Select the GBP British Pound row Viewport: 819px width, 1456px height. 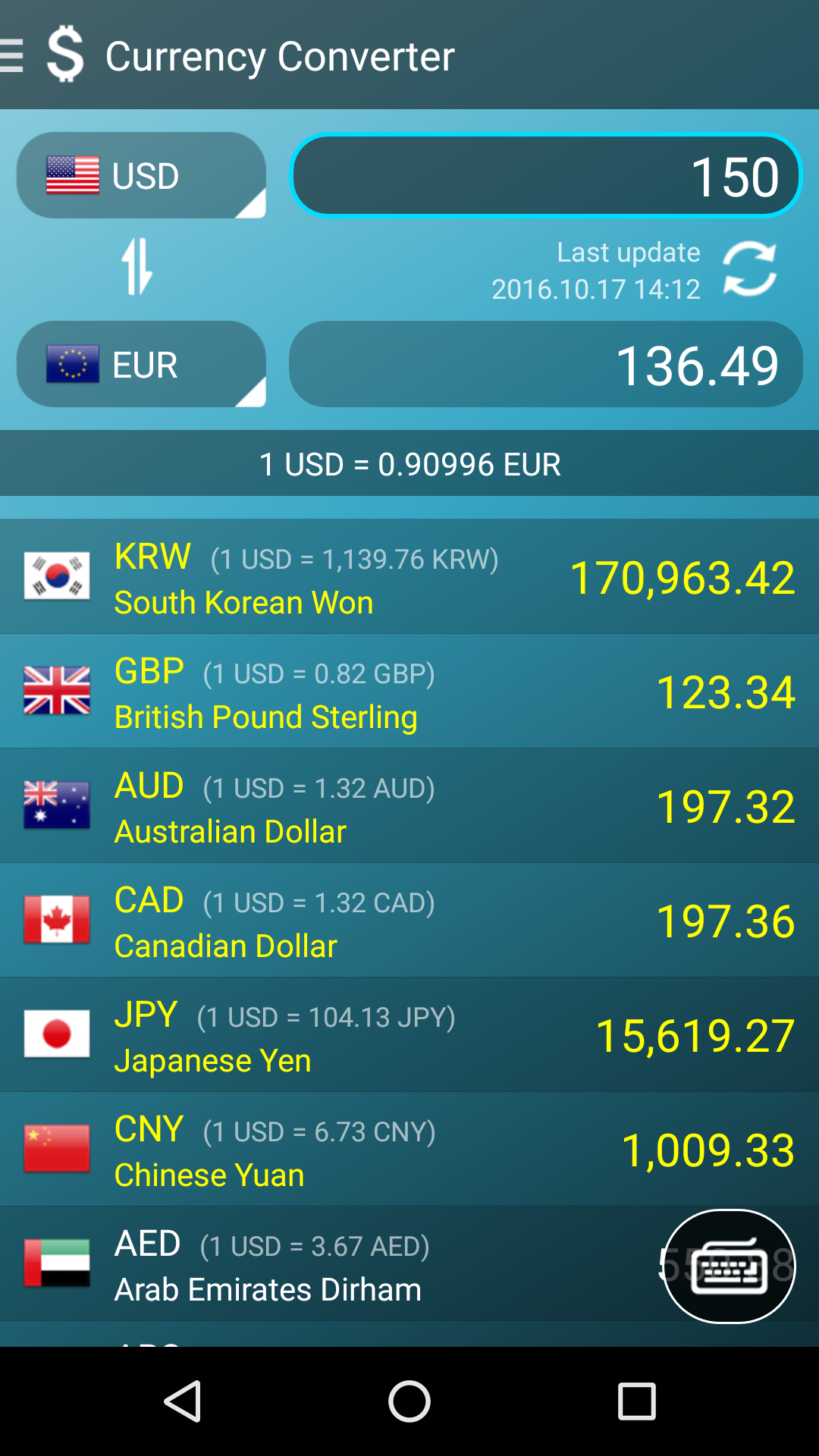[409, 691]
